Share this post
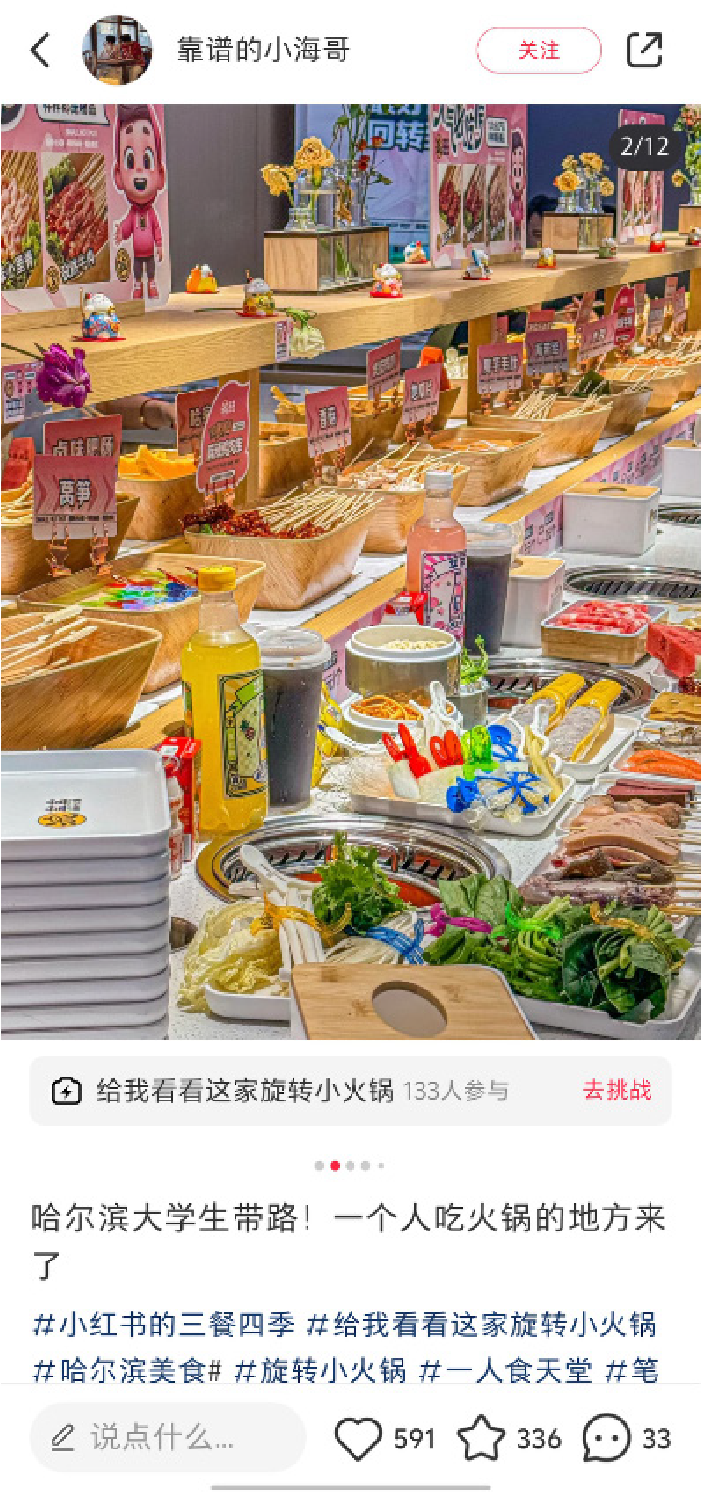Viewport: 703px width, 1492px height. coord(645,50)
